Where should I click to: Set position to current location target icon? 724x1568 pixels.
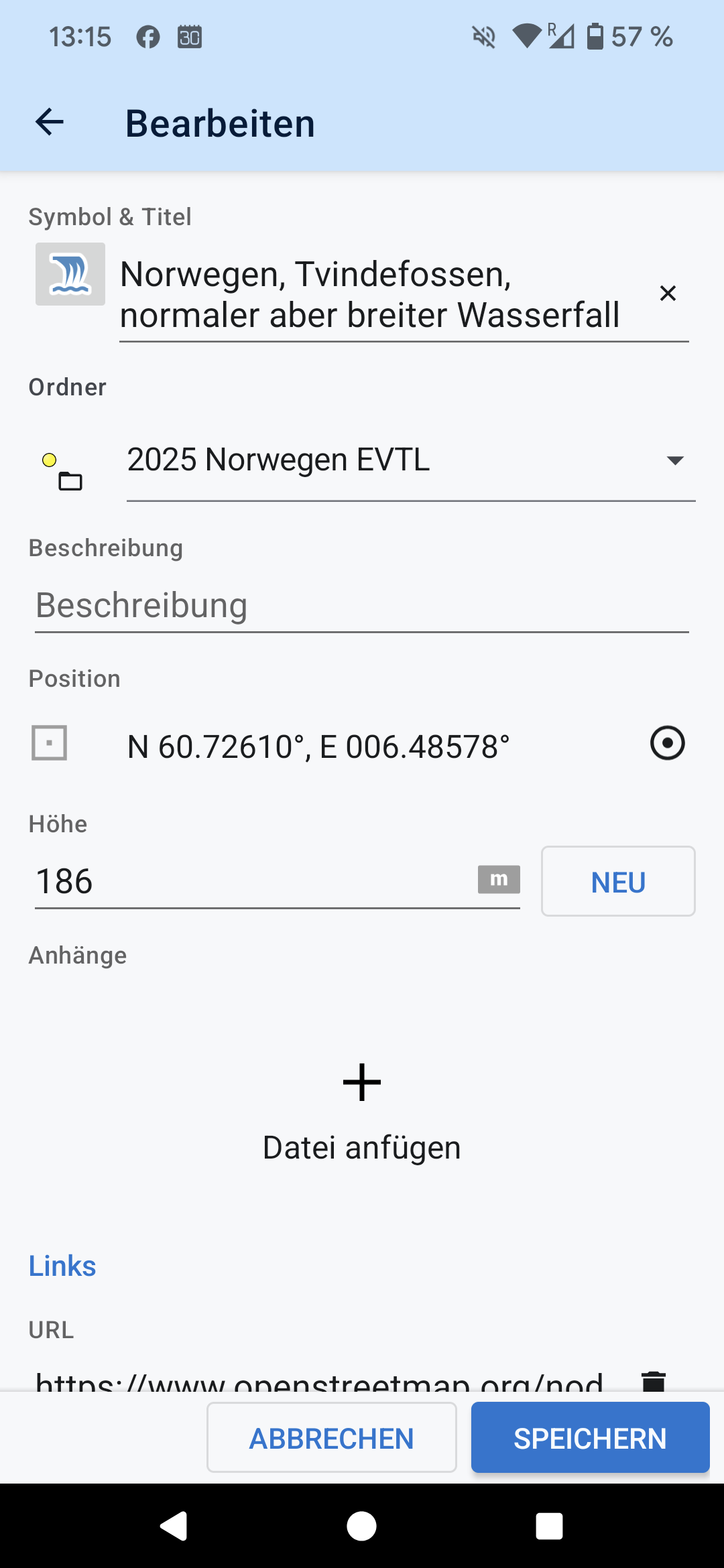coord(668,743)
